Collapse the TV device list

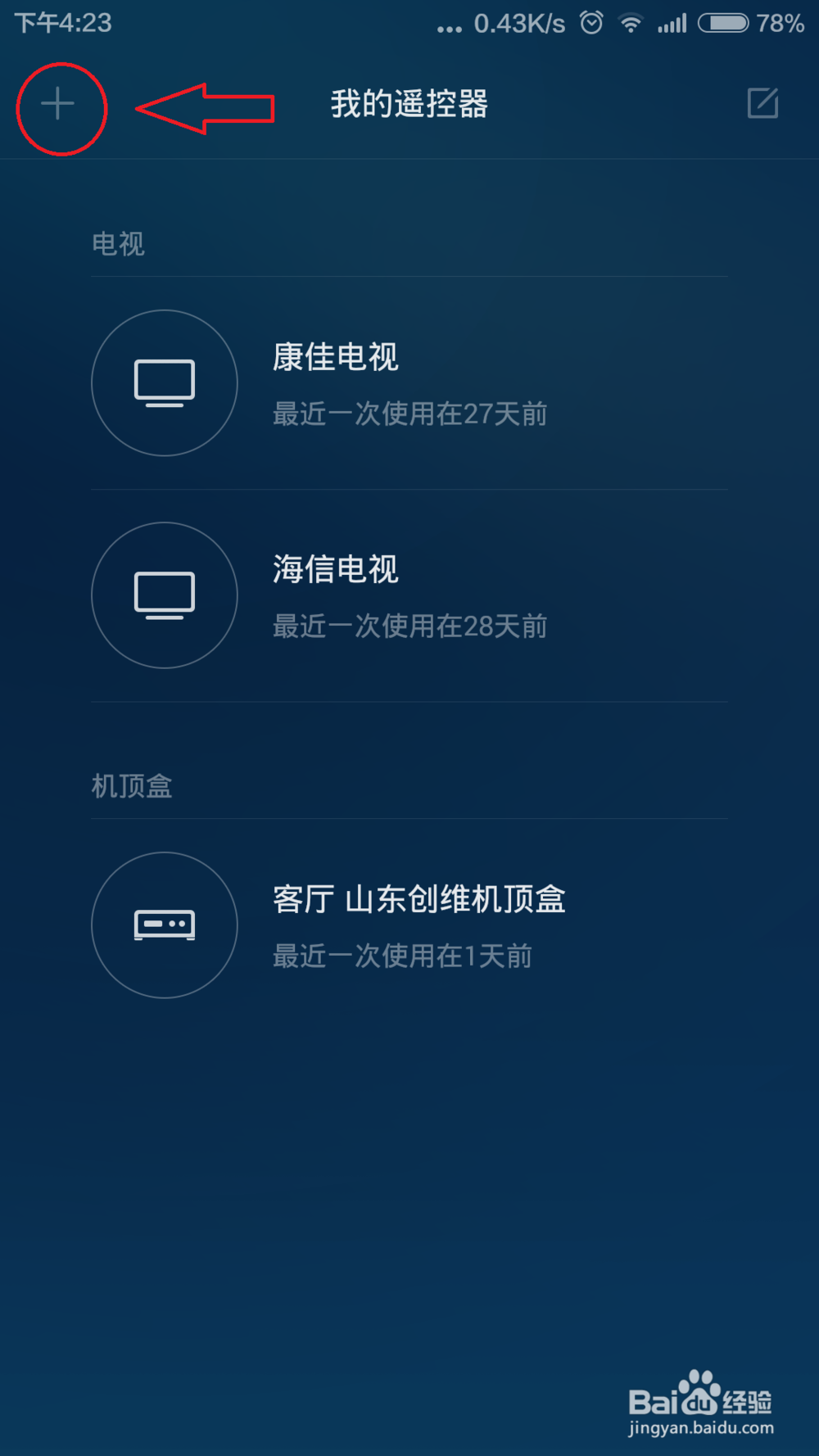click(x=118, y=243)
